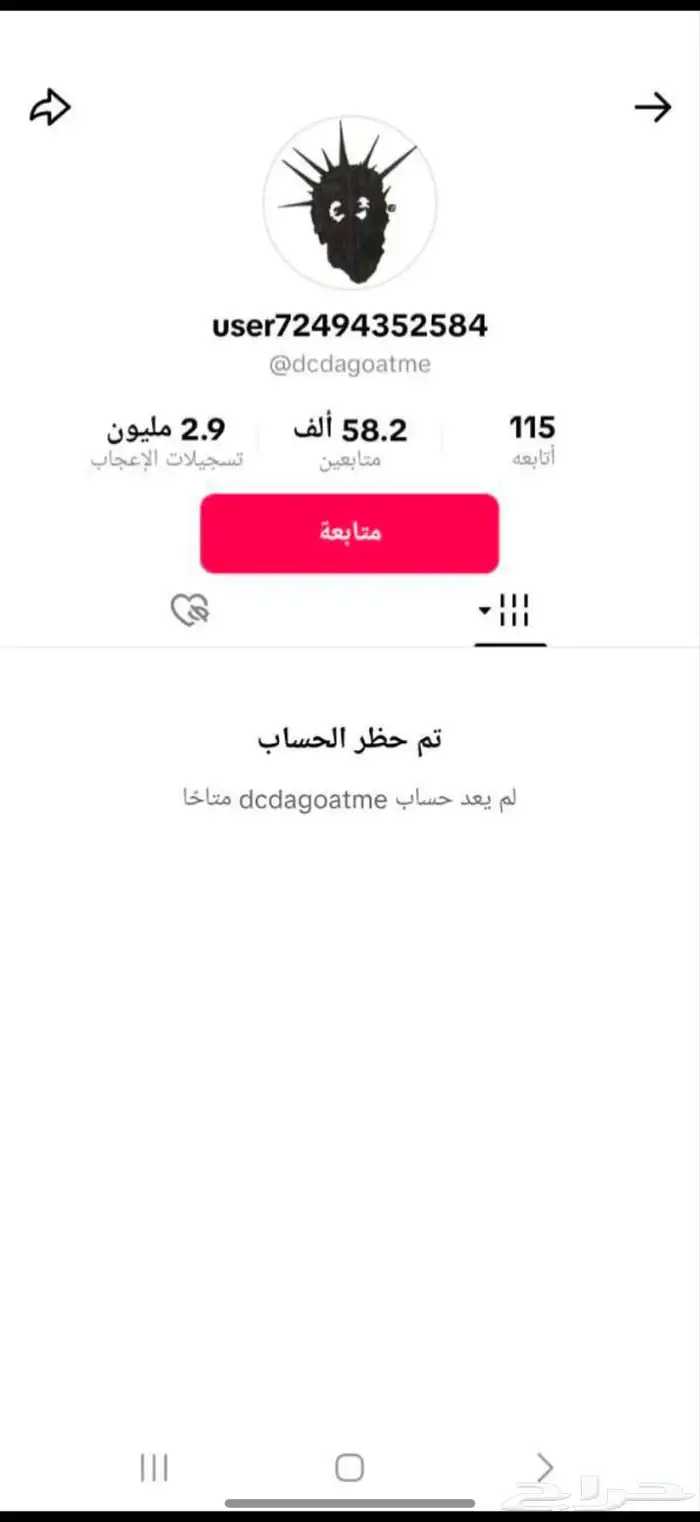View the 115 أتابعه following list
Image resolution: width=700 pixels, height=1522 pixels.
click(532, 441)
